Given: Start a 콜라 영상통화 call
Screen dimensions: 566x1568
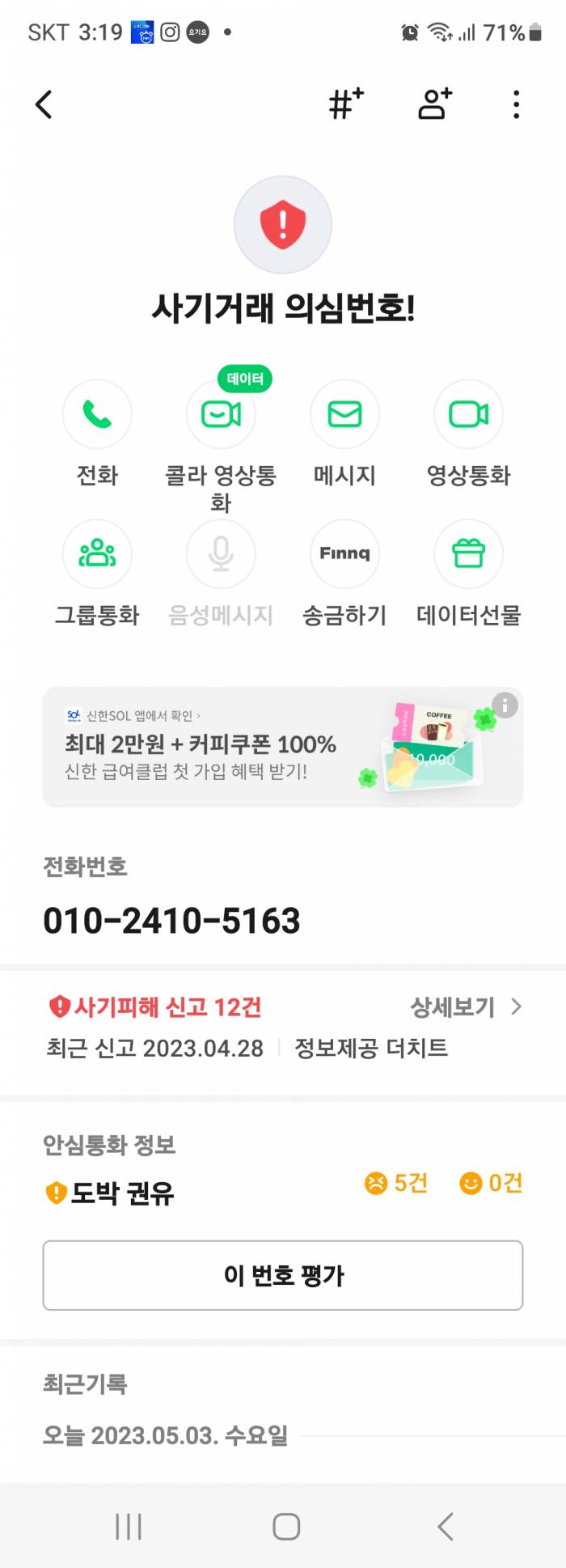Looking at the screenshot, I should [x=221, y=415].
